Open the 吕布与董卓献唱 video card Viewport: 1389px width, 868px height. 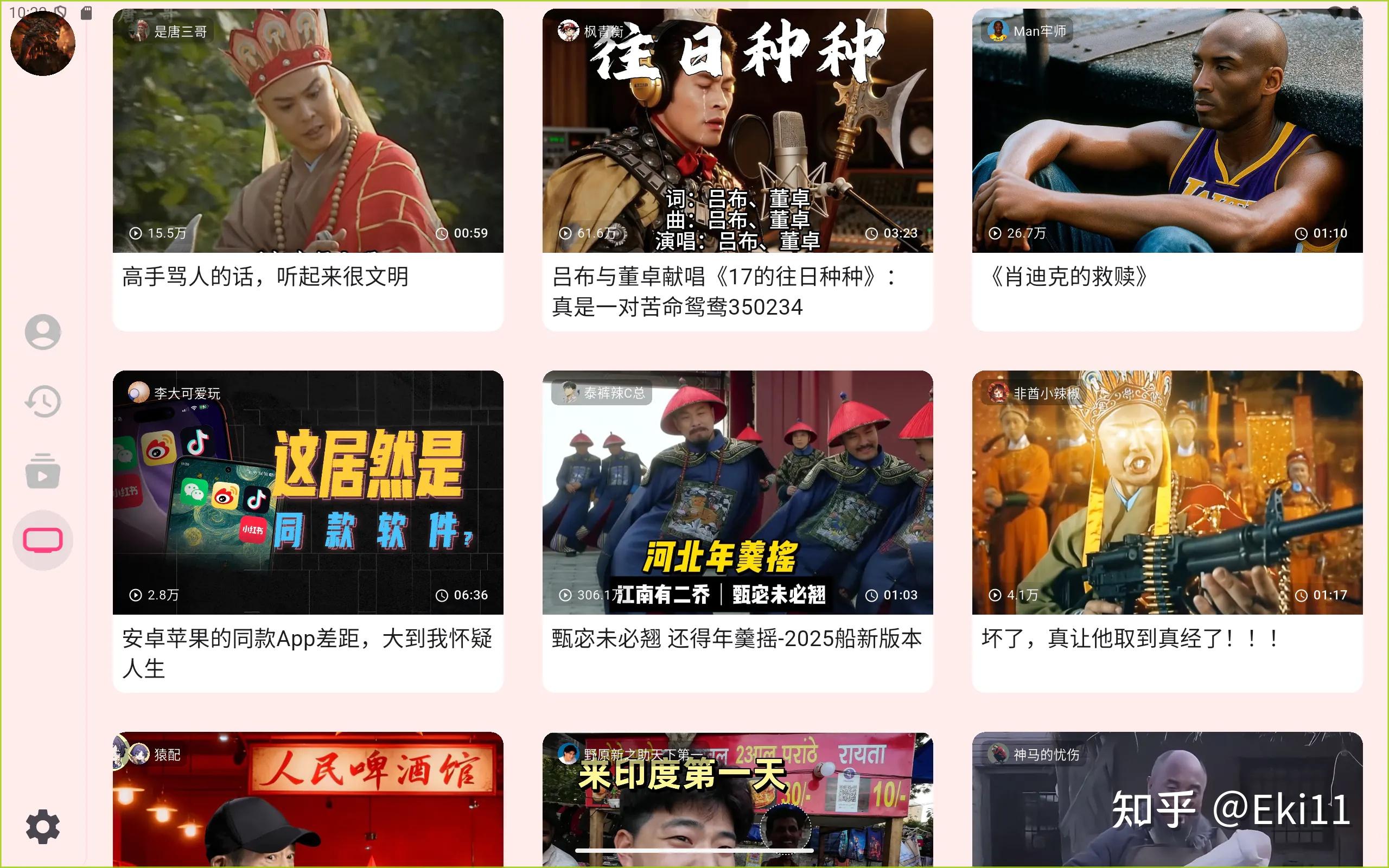pyautogui.click(x=737, y=131)
